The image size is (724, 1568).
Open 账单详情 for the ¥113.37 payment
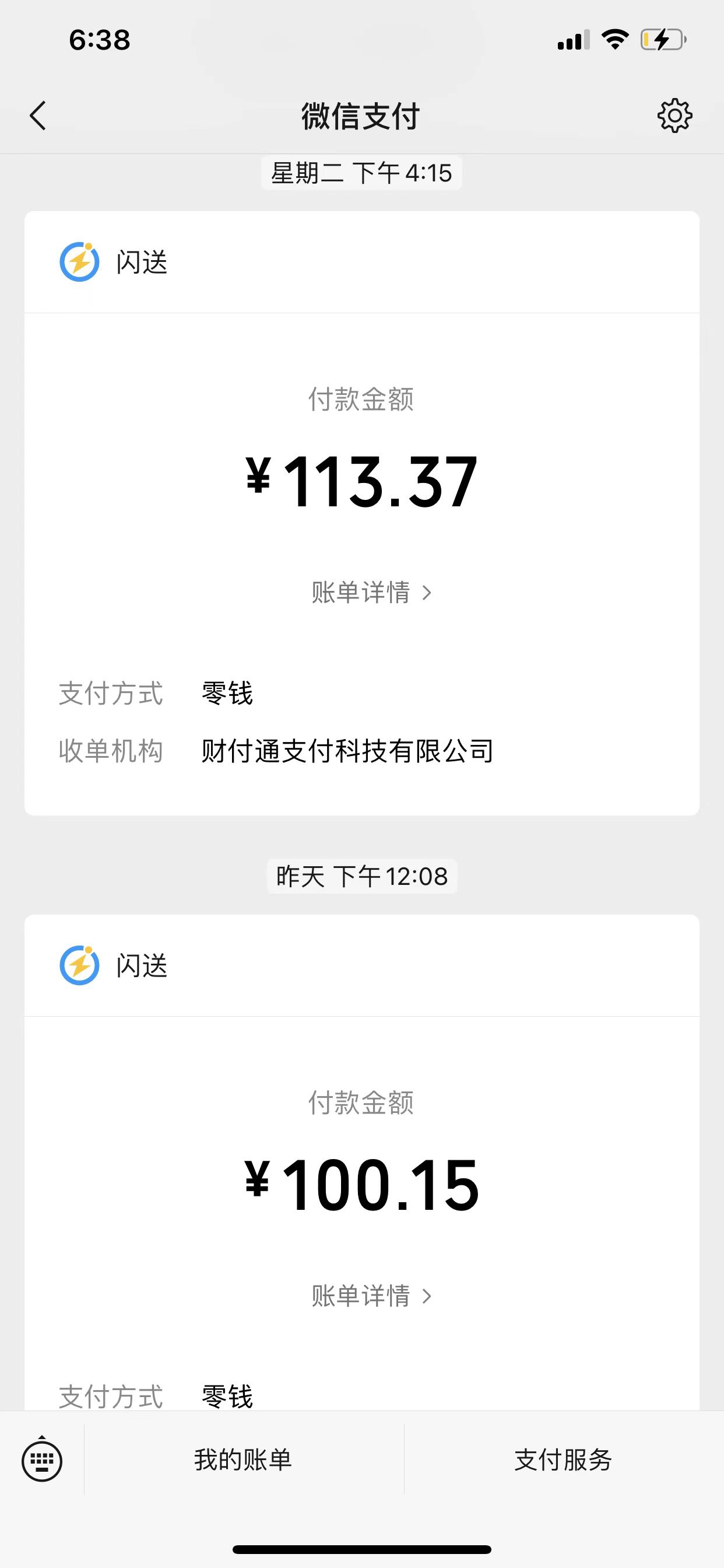[371, 592]
